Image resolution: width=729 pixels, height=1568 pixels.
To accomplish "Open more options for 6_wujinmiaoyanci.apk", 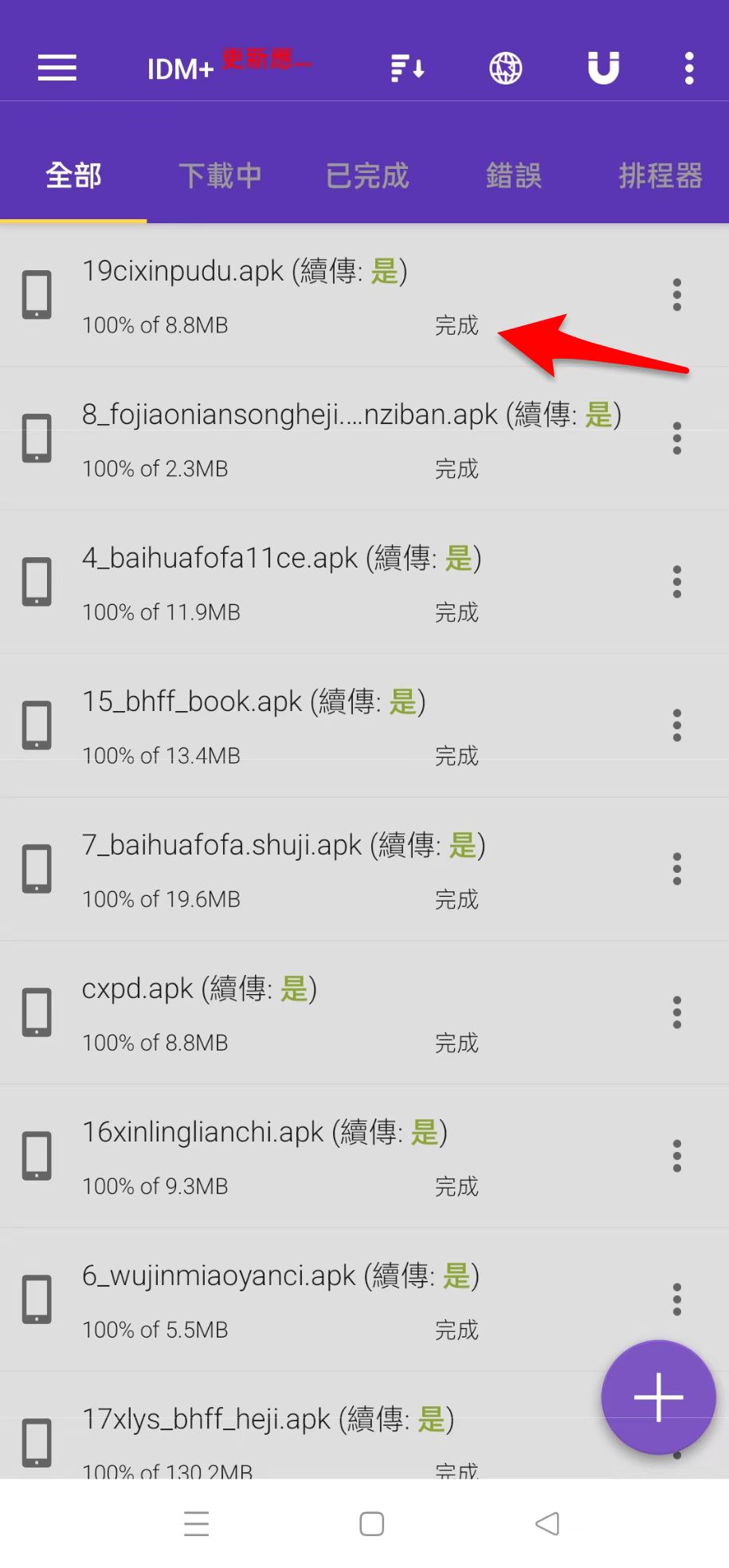I will (677, 1299).
